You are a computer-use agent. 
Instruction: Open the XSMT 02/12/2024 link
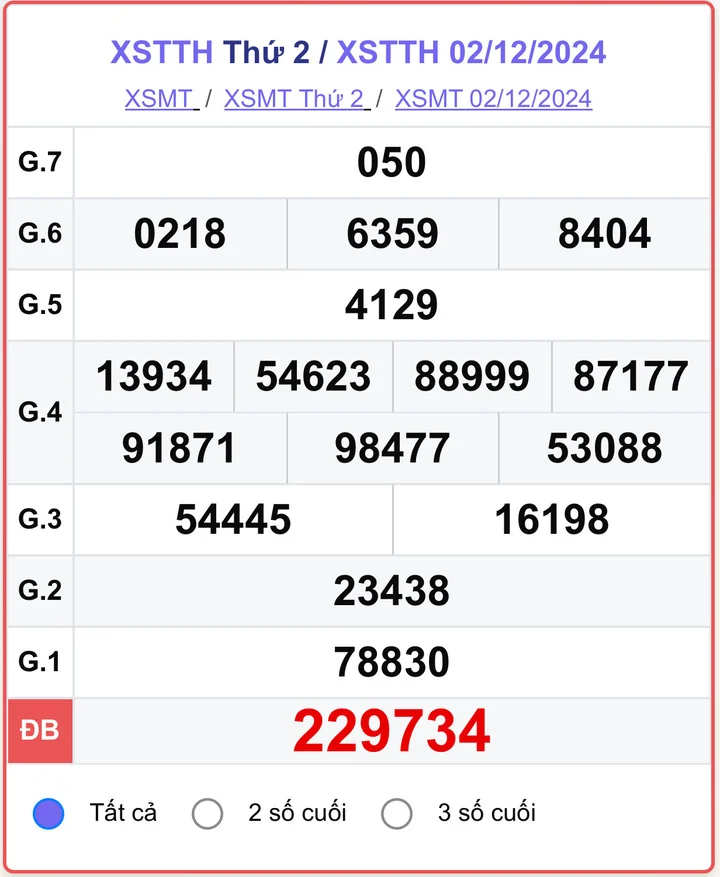pyautogui.click(x=493, y=98)
